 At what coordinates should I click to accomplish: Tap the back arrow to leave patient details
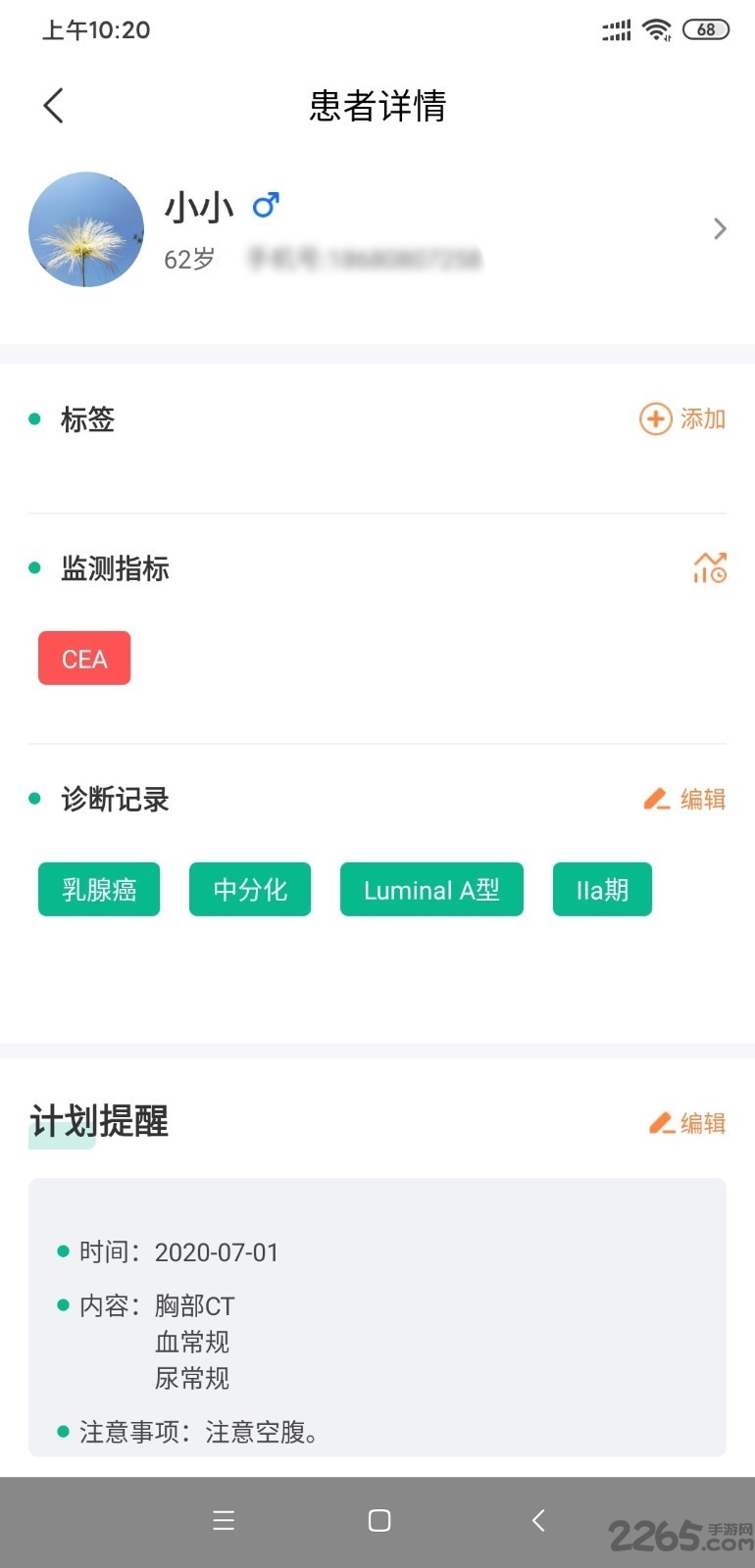pyautogui.click(x=52, y=105)
